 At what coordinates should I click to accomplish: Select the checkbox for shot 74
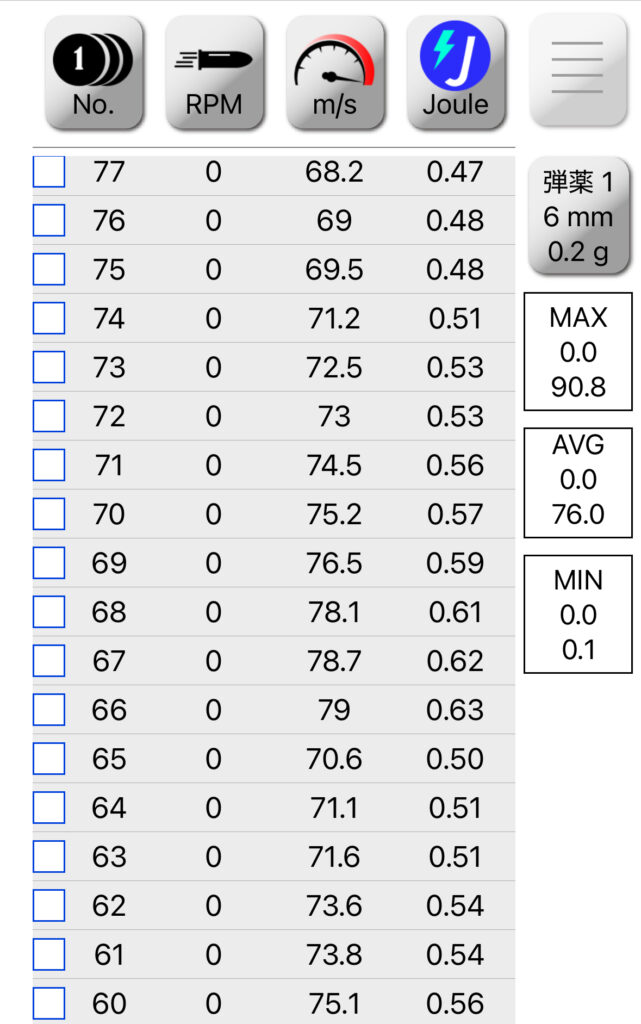click(x=49, y=319)
